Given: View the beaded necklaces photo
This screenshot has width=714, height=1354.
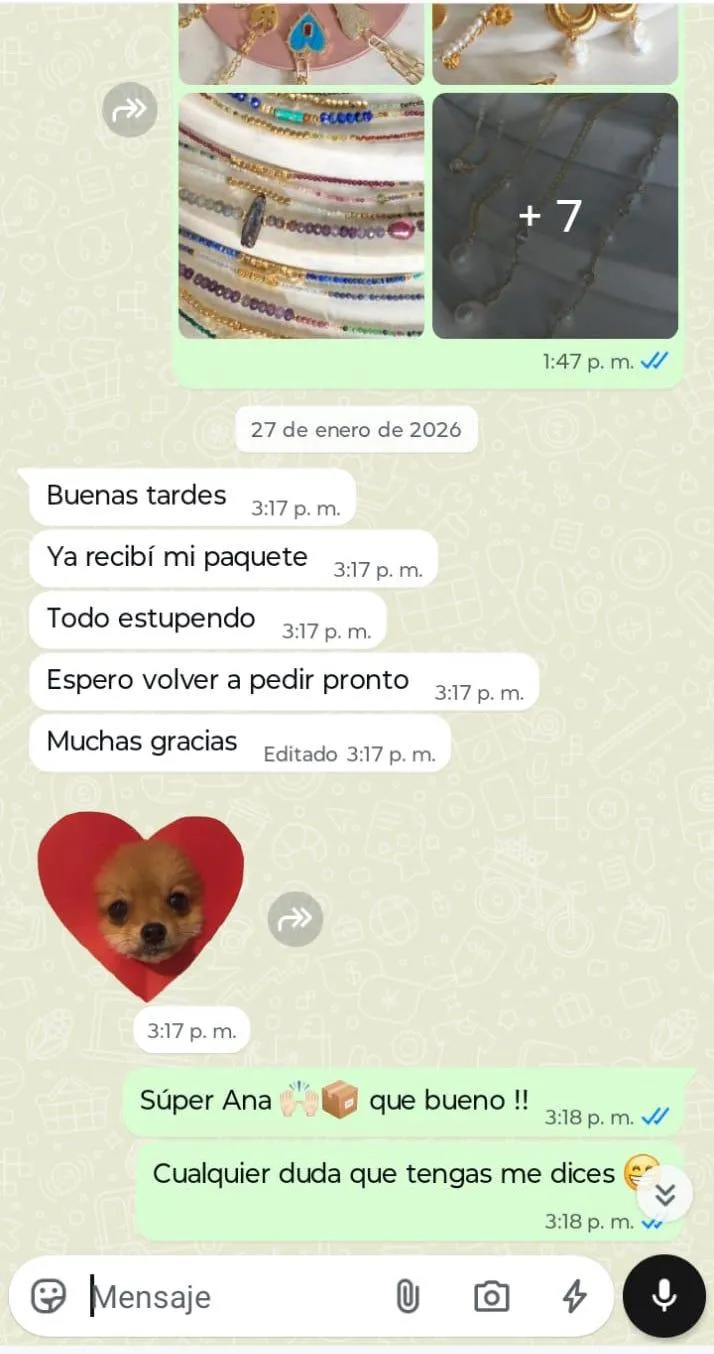Looking at the screenshot, I should coord(301,216).
